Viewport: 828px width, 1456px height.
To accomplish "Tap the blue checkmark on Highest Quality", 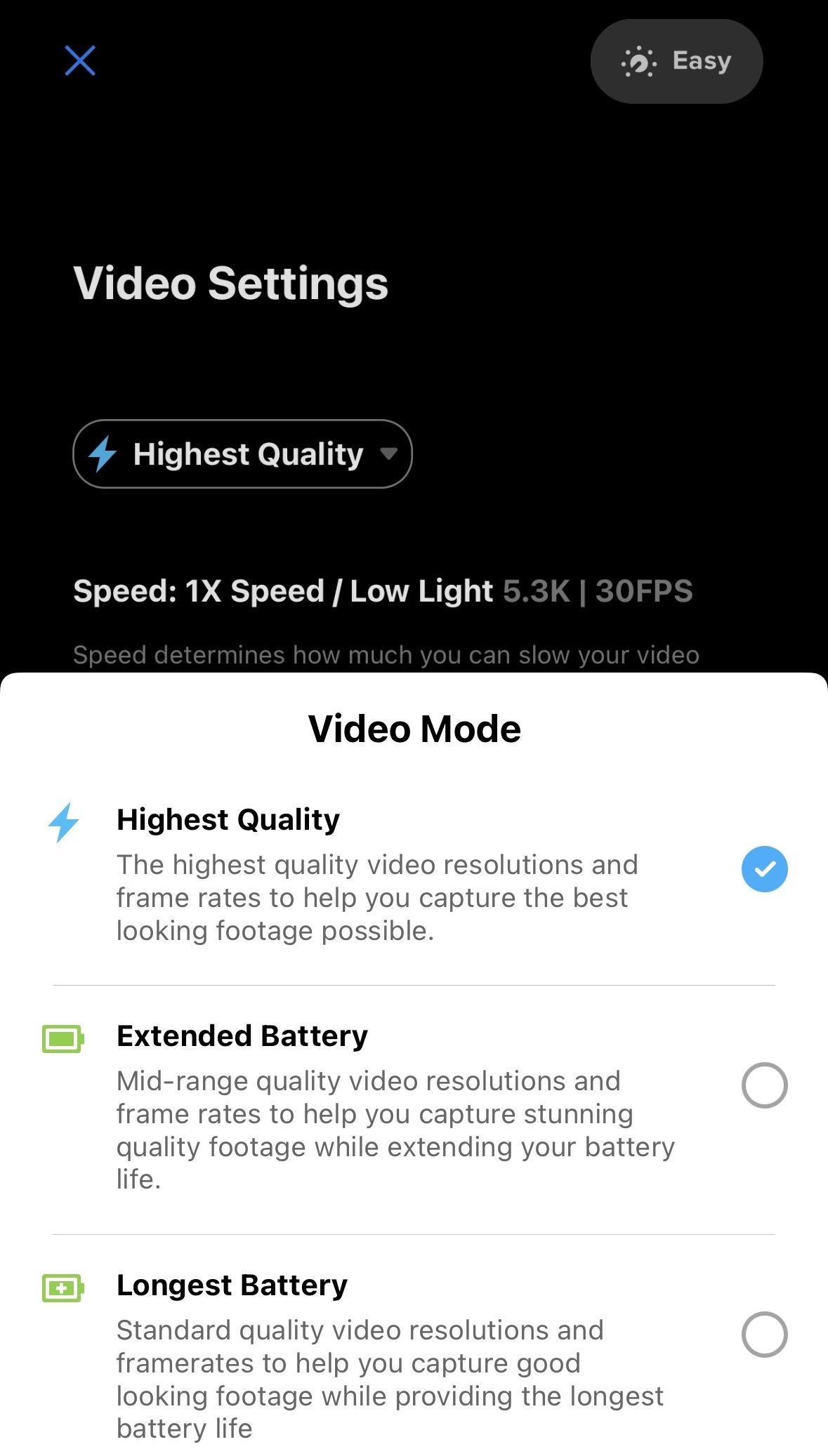I will [765, 869].
